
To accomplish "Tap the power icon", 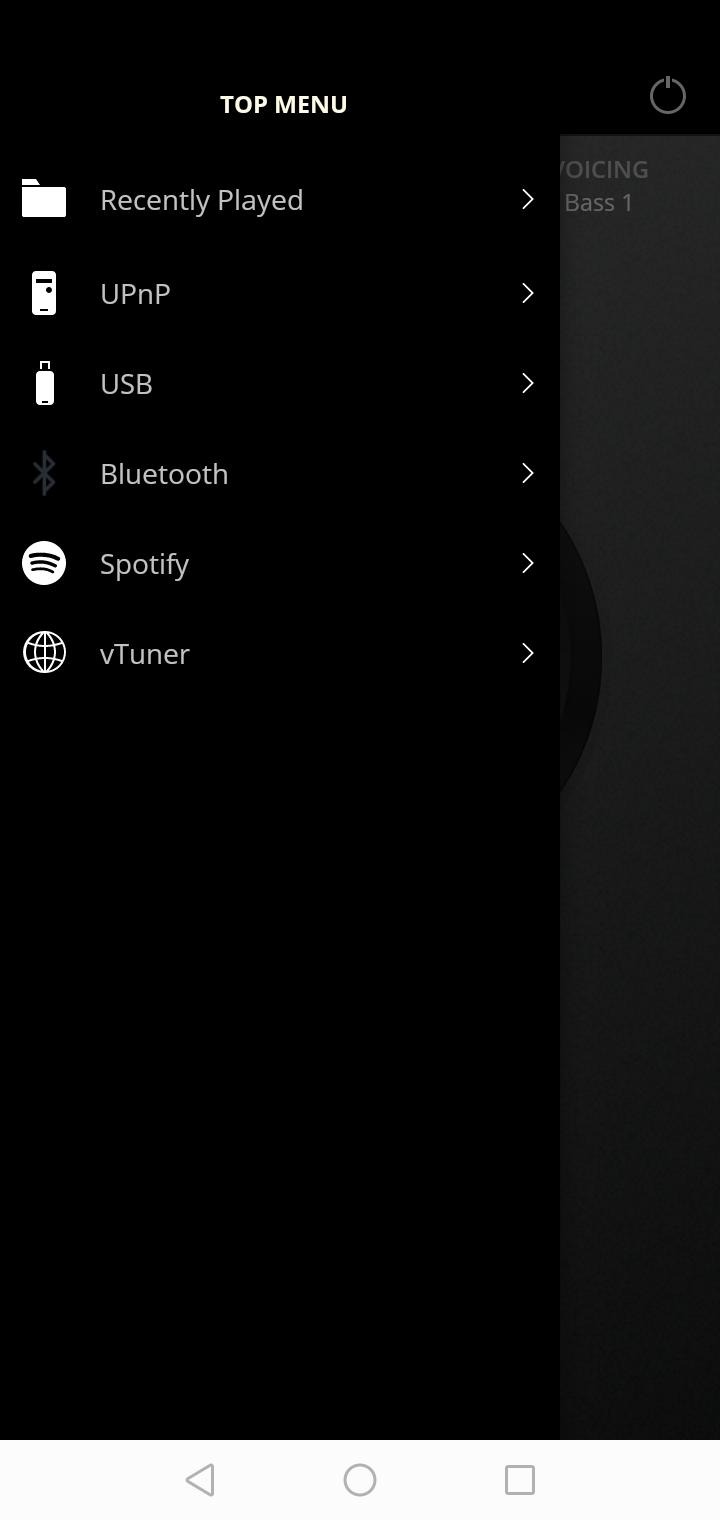I will pos(667,96).
